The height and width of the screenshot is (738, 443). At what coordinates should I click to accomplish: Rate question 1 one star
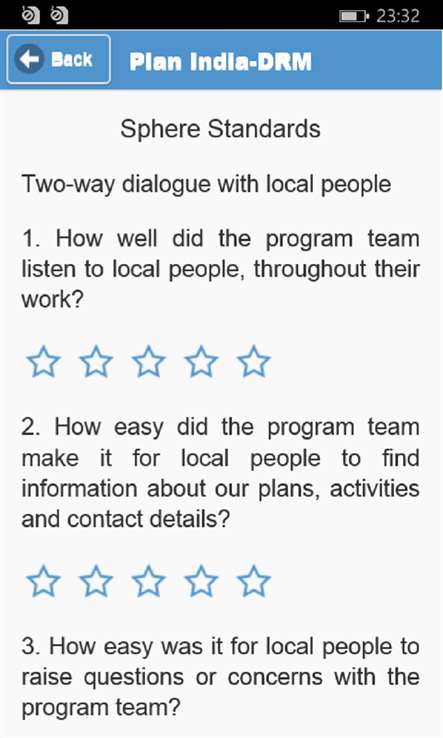(43, 362)
